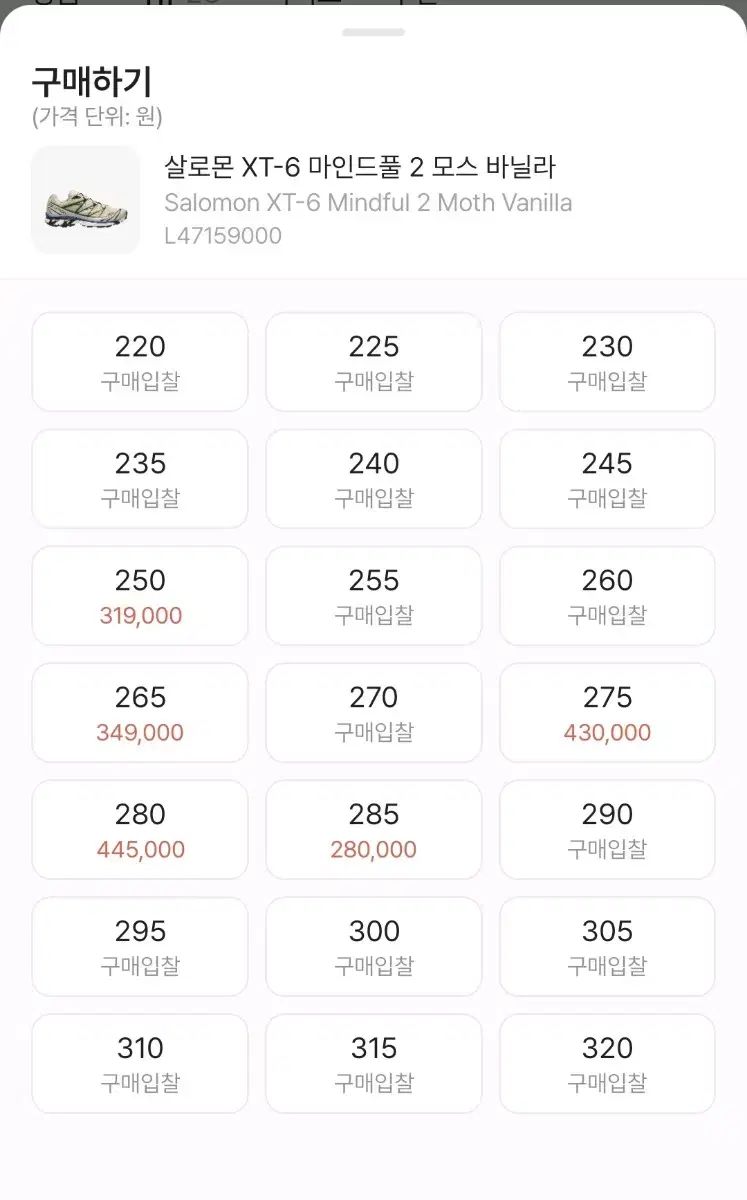Pick size 260 option
Image resolution: width=747 pixels, height=1200 pixels.
607,596
